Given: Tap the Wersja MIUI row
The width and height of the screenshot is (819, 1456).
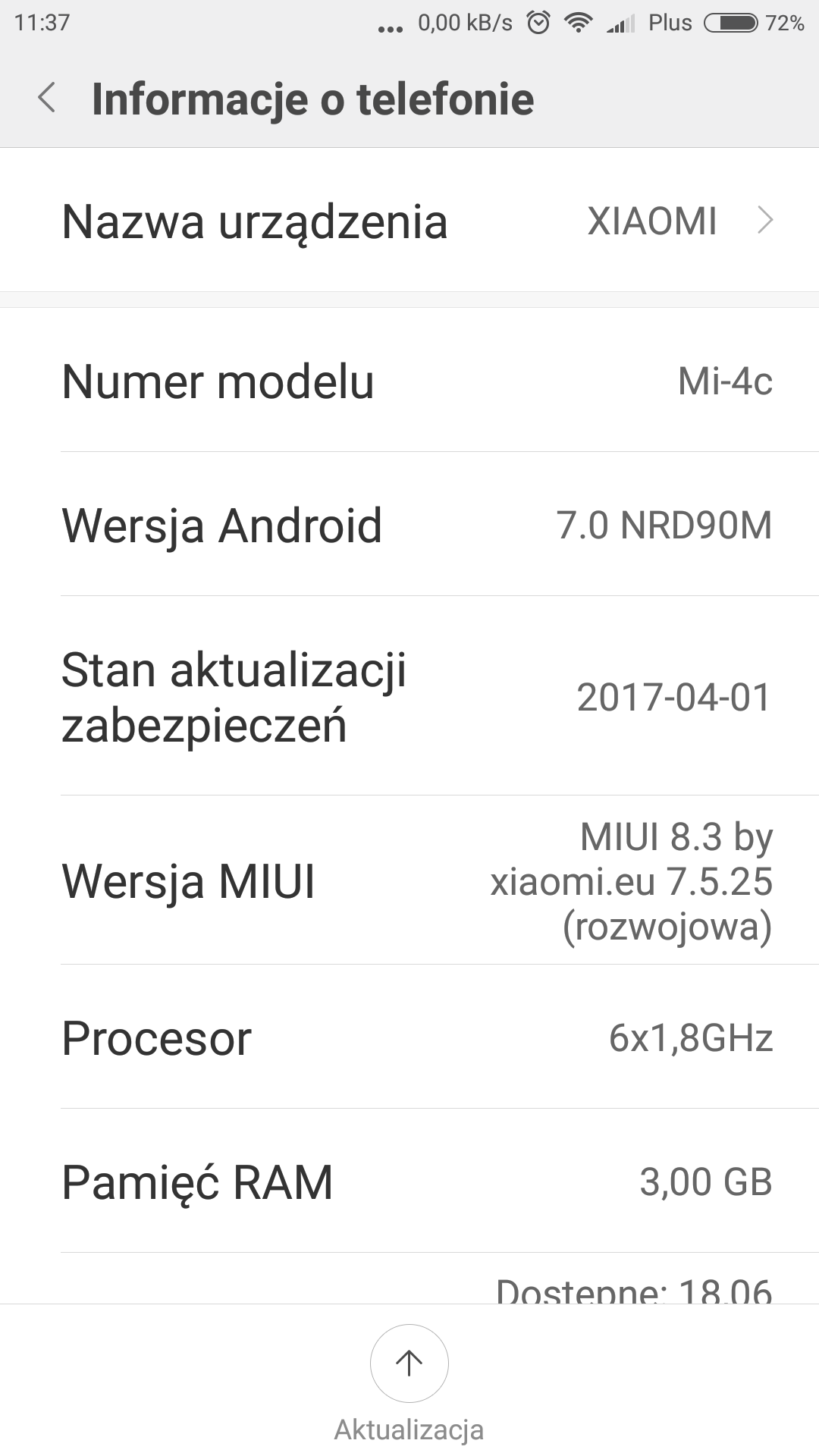Looking at the screenshot, I should (x=409, y=881).
